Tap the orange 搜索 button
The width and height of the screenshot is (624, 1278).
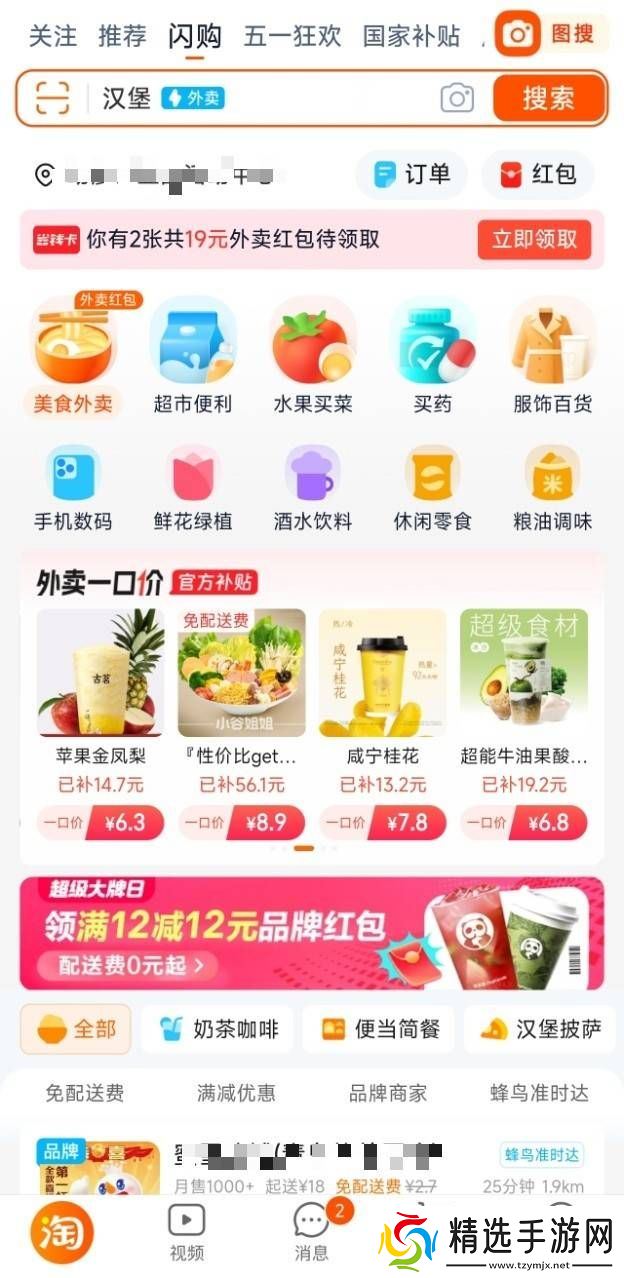coord(548,98)
